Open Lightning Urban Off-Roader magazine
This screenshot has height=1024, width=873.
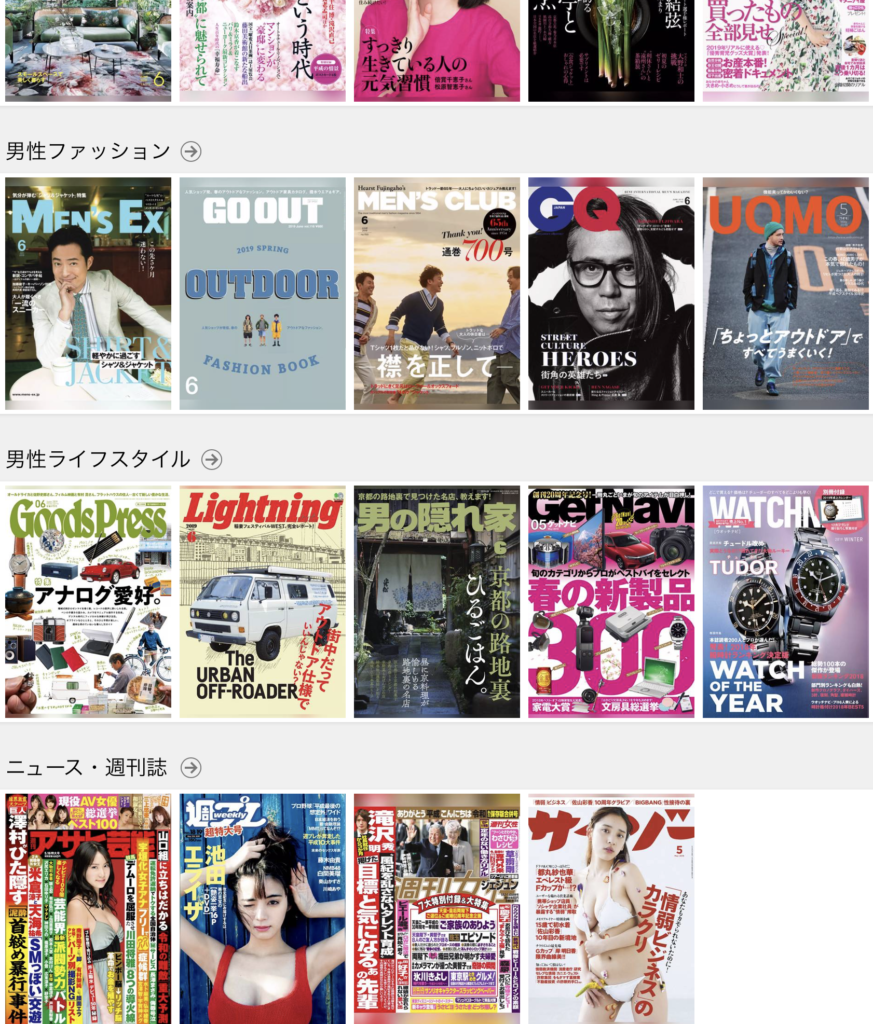click(262, 602)
